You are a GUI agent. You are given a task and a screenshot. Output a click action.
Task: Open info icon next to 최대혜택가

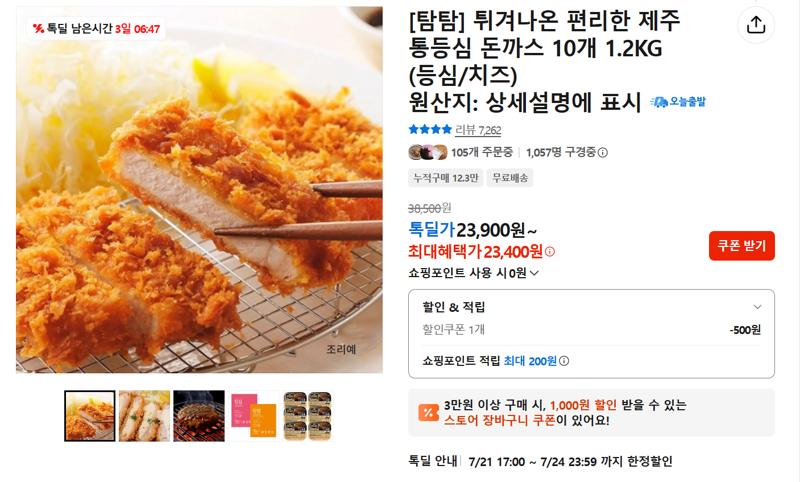[x=550, y=251]
